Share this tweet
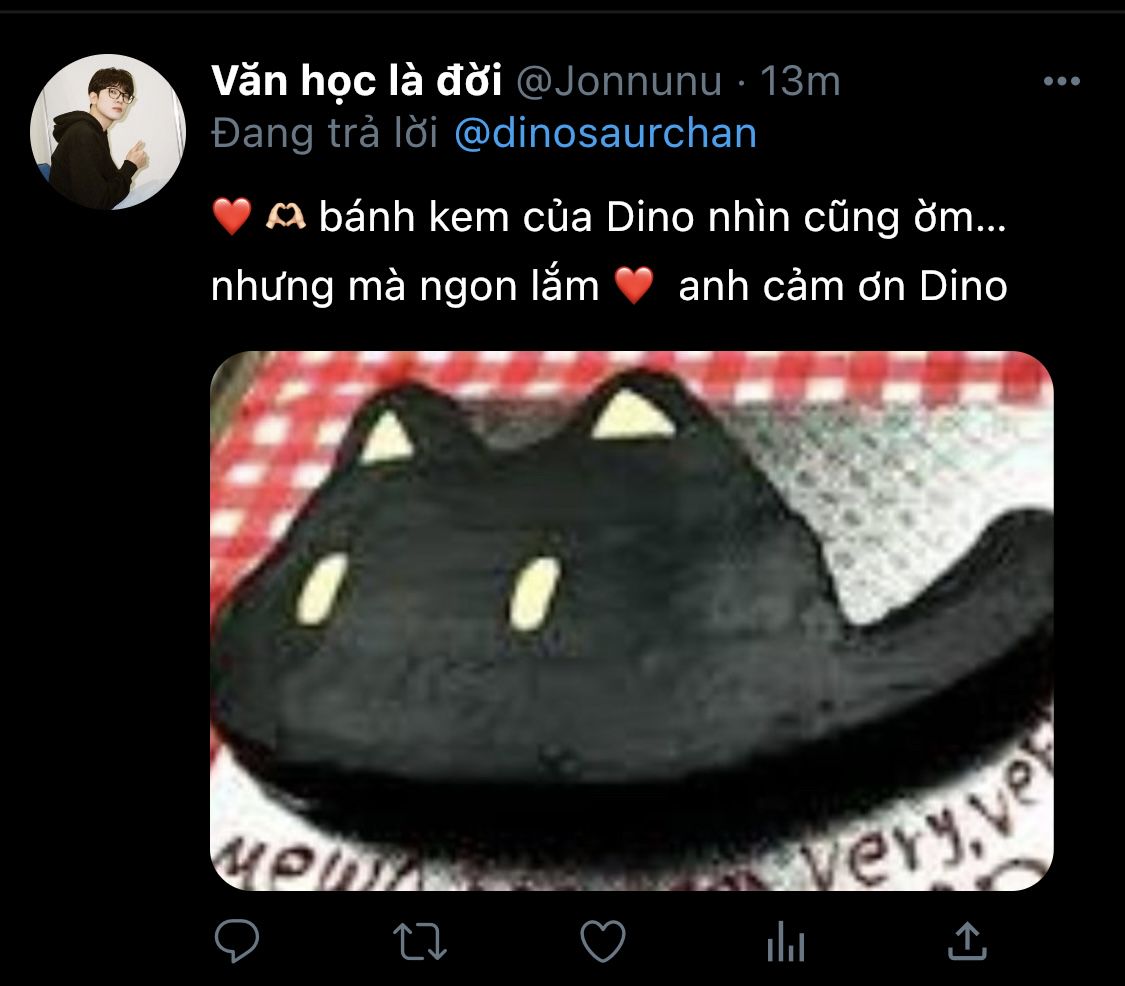Screen dimensions: 1125x986 coord(966,941)
